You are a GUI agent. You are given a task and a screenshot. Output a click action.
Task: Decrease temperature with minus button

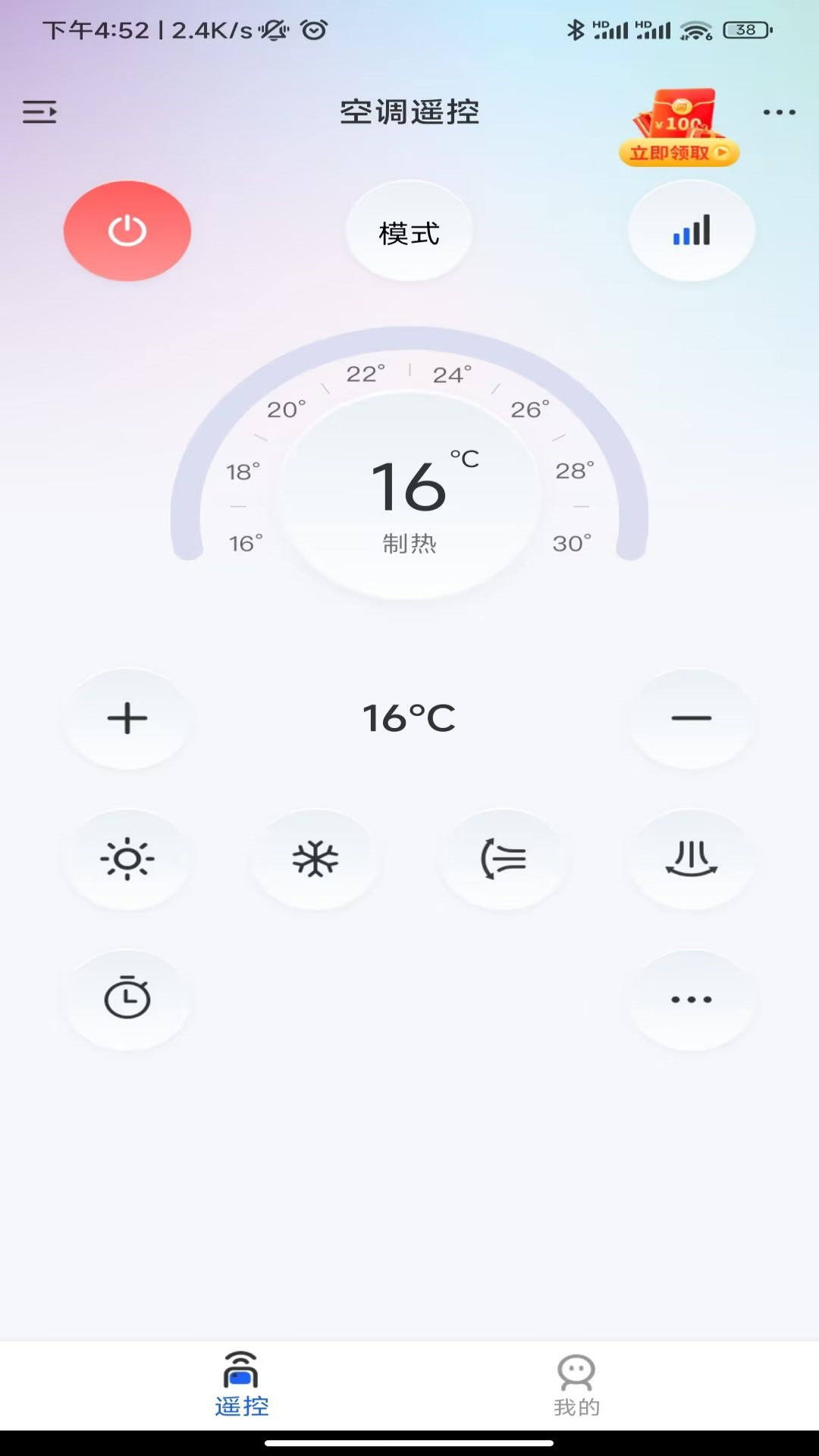point(691,717)
